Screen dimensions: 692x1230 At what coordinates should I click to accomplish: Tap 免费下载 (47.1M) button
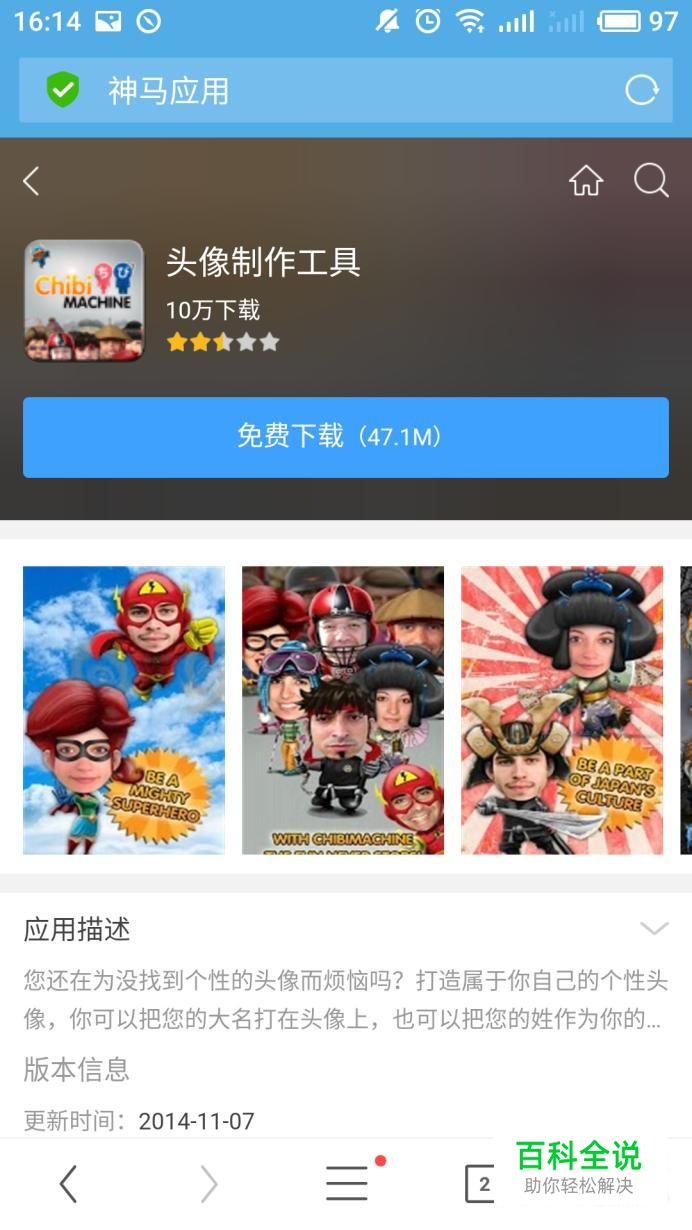coord(346,437)
